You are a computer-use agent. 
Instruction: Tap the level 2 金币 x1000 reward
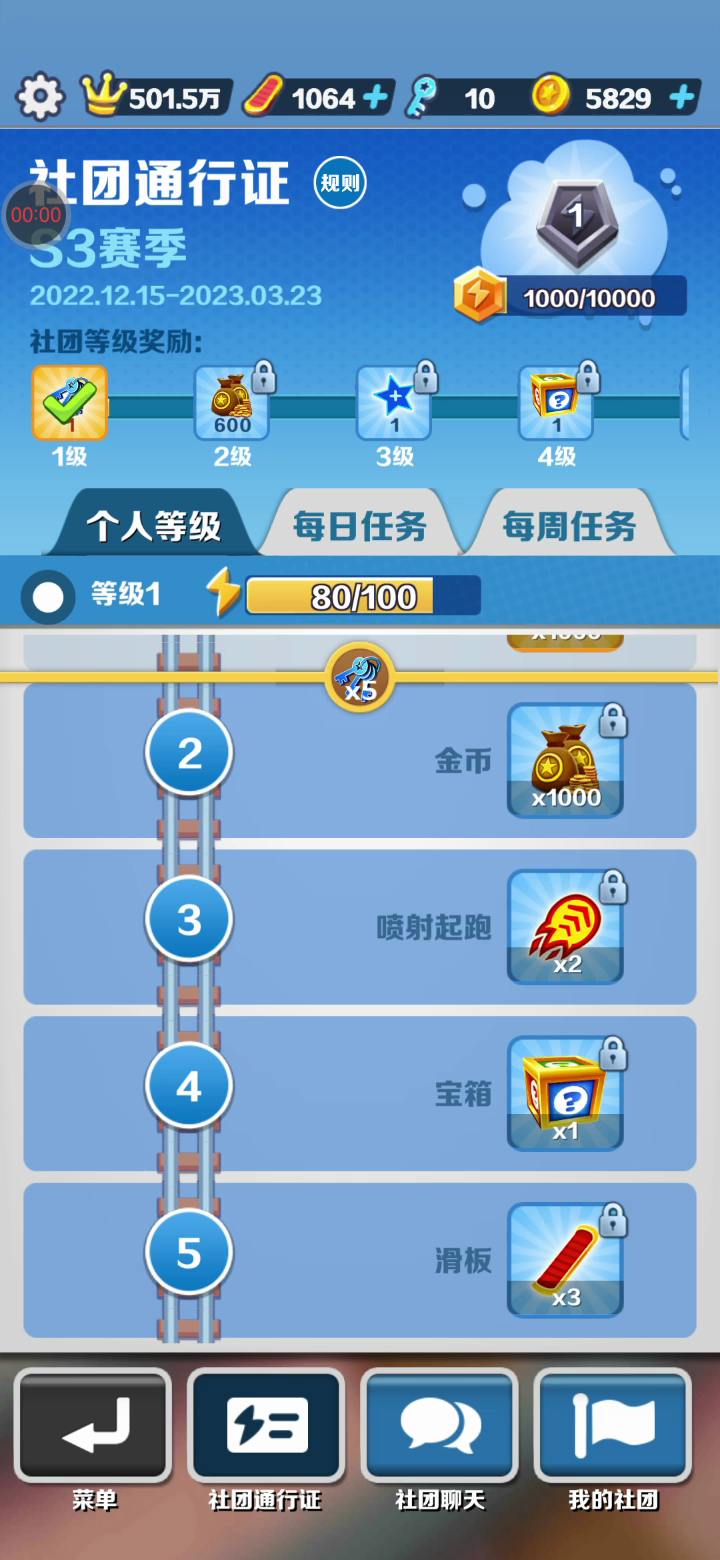coord(565,760)
